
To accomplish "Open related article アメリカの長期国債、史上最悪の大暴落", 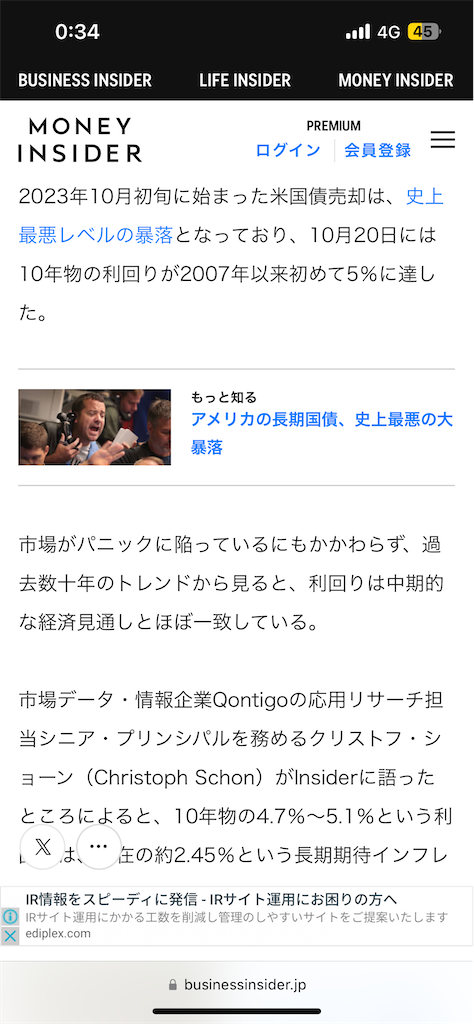I will (322, 434).
